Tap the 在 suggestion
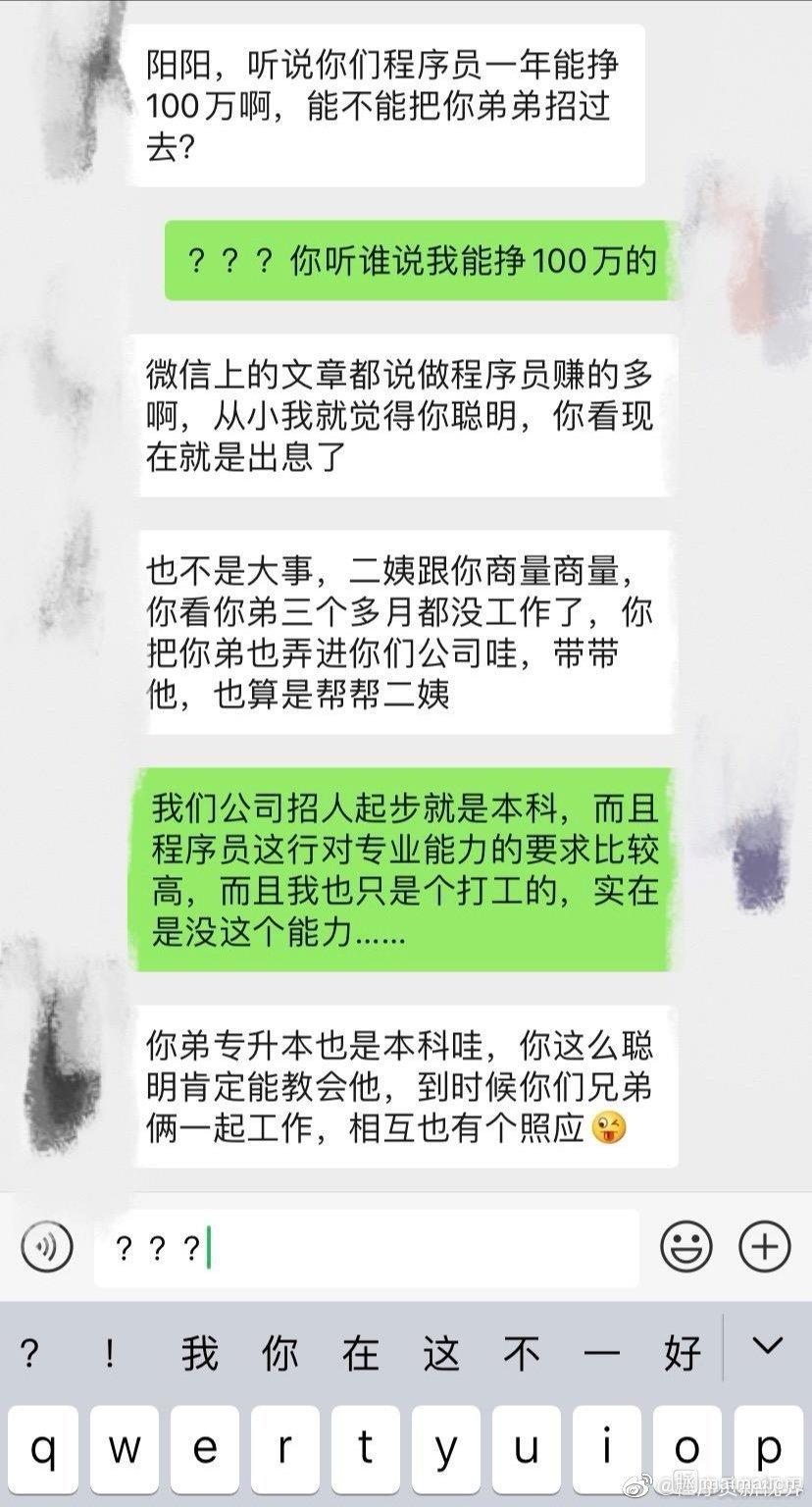Screen dimensions: 812x1507 360,1354
